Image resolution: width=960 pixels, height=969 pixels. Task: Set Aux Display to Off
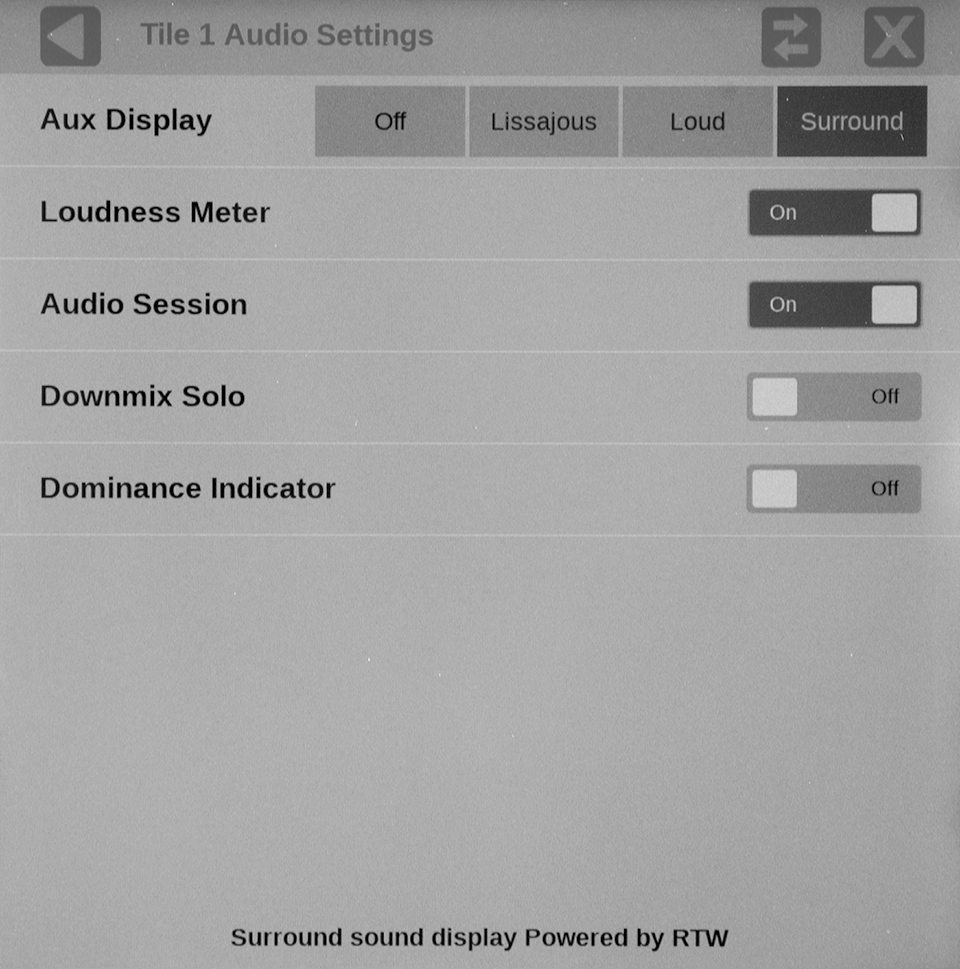coord(390,122)
